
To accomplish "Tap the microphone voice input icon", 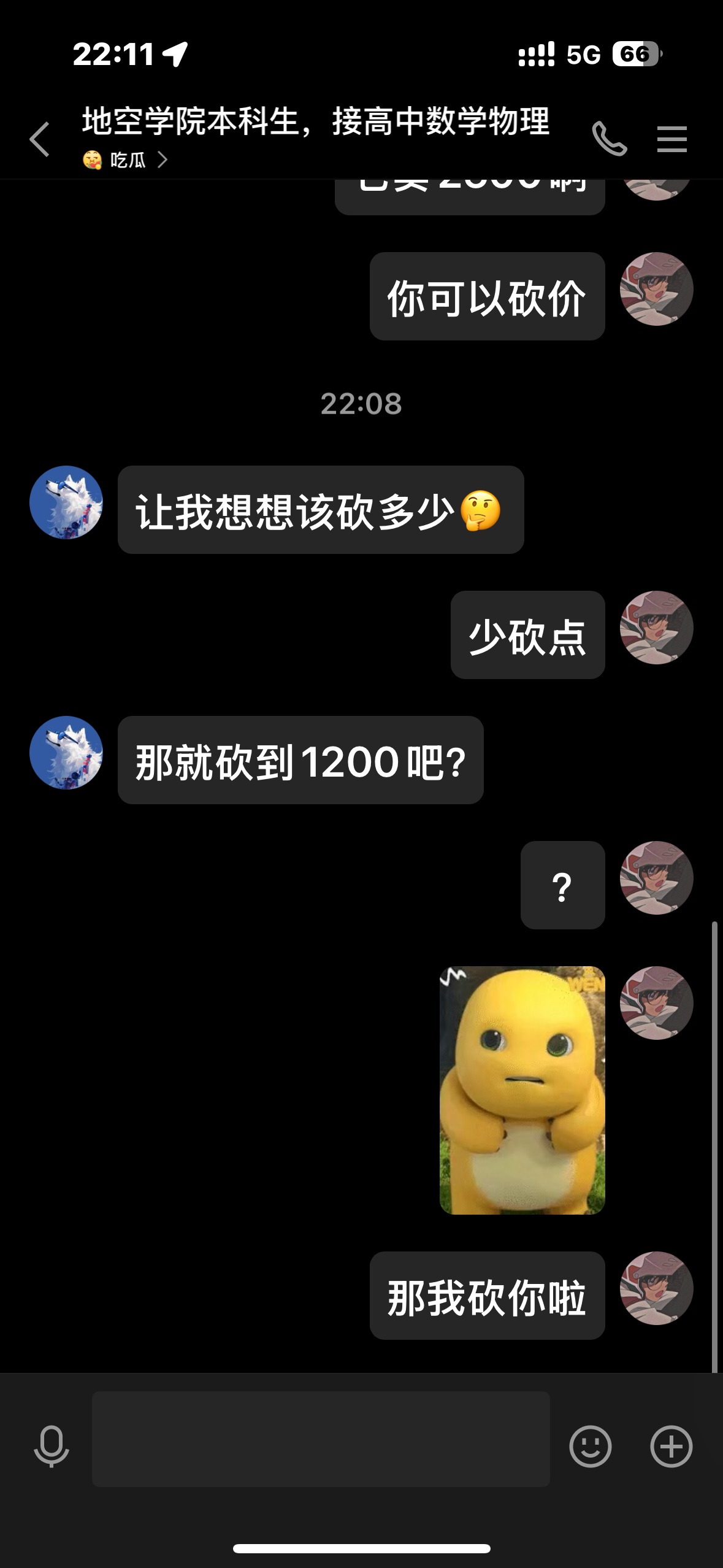I will pos(52,1446).
